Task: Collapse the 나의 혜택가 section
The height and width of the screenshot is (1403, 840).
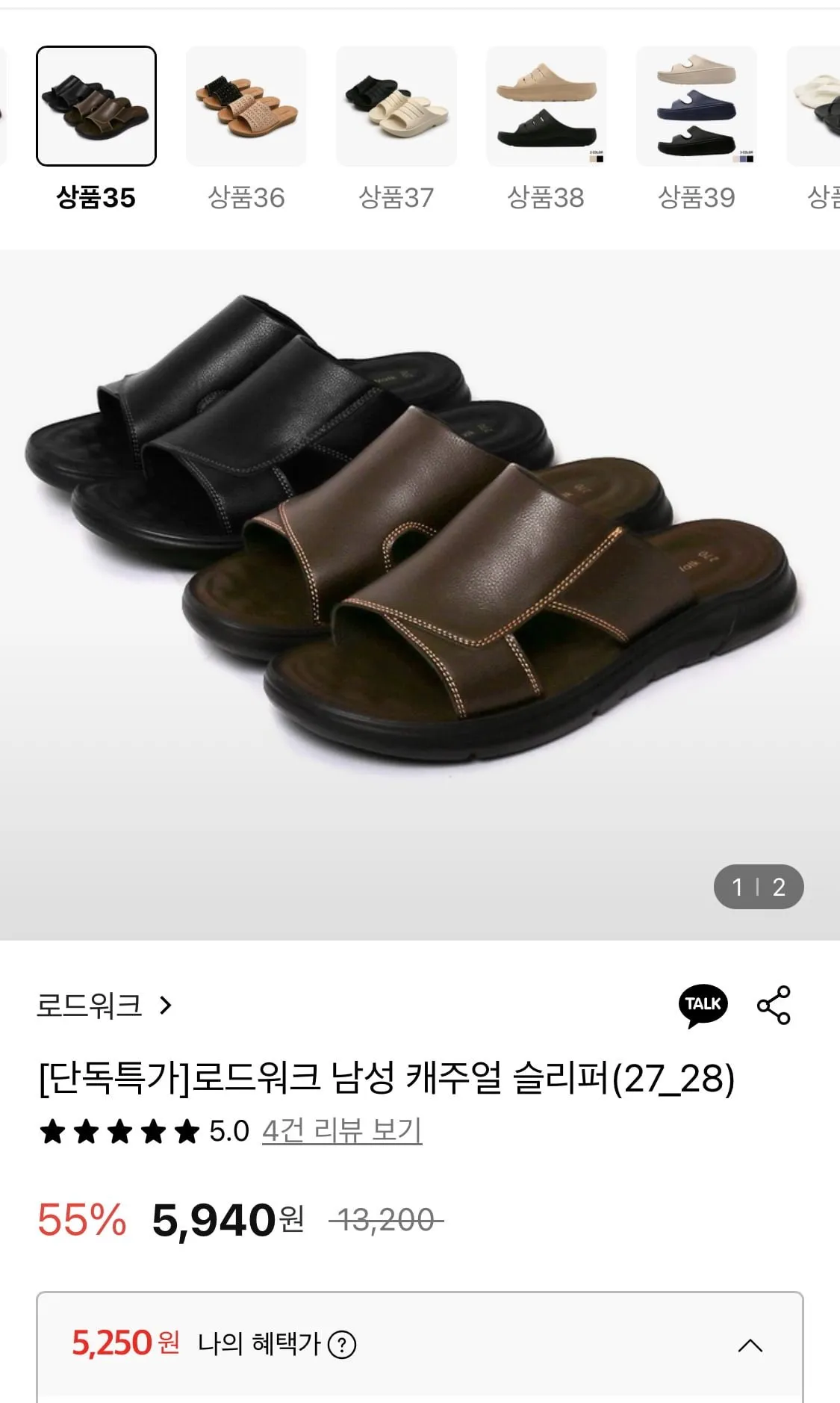Action: tap(750, 1345)
